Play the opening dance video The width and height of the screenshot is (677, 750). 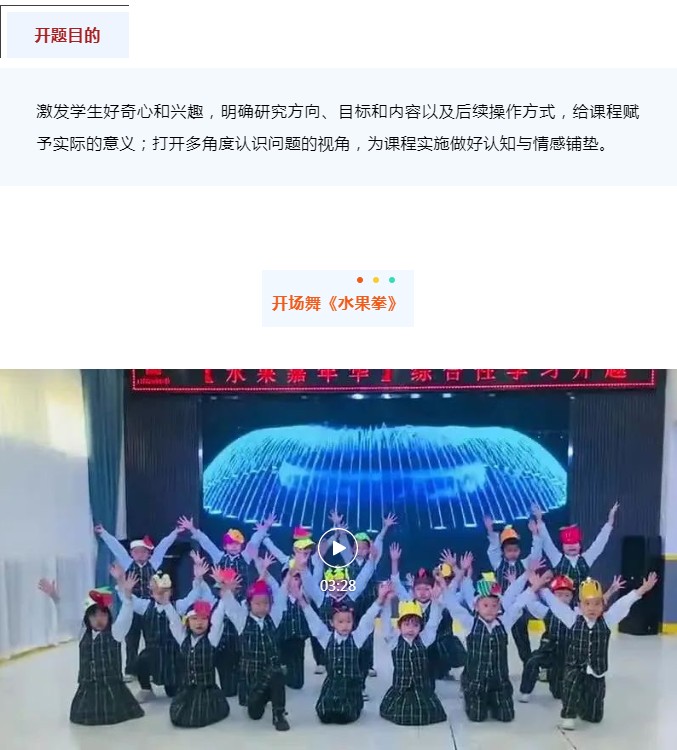(x=338, y=548)
